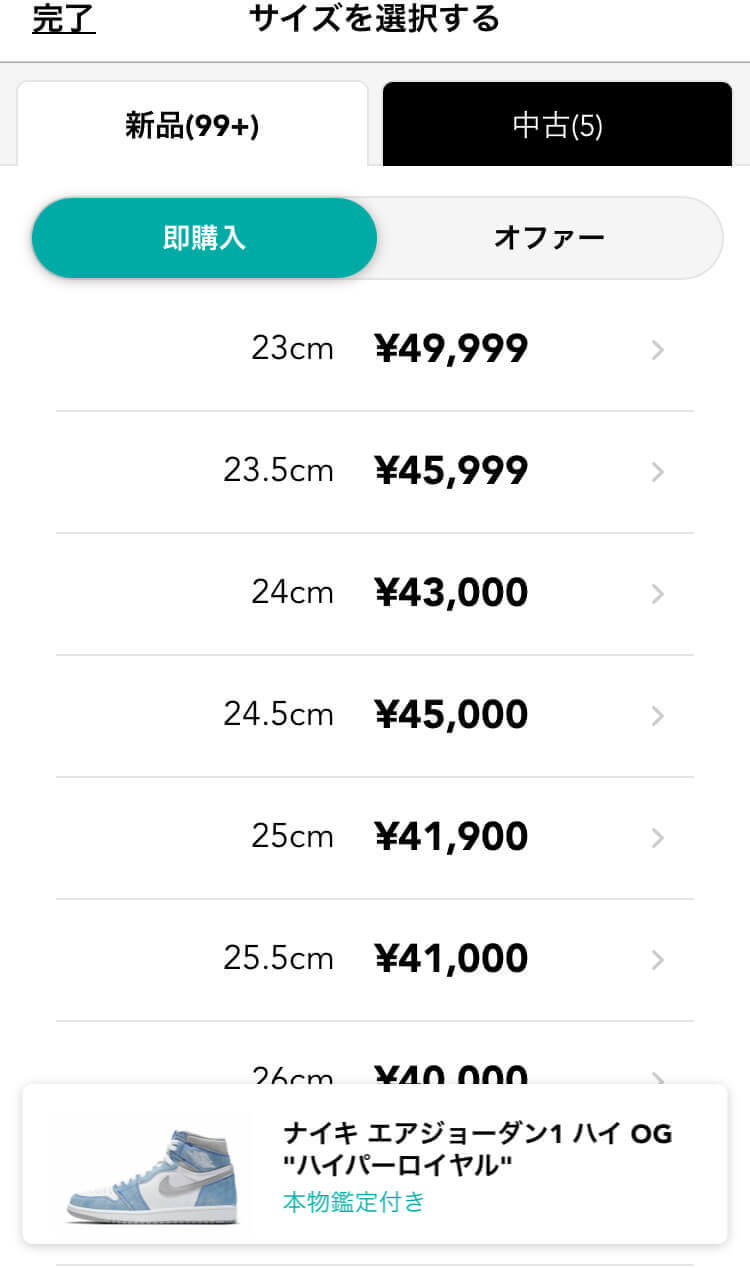Pick the 25cm size for ¥41,900
Screen dimensions: 750x1268
(375, 838)
